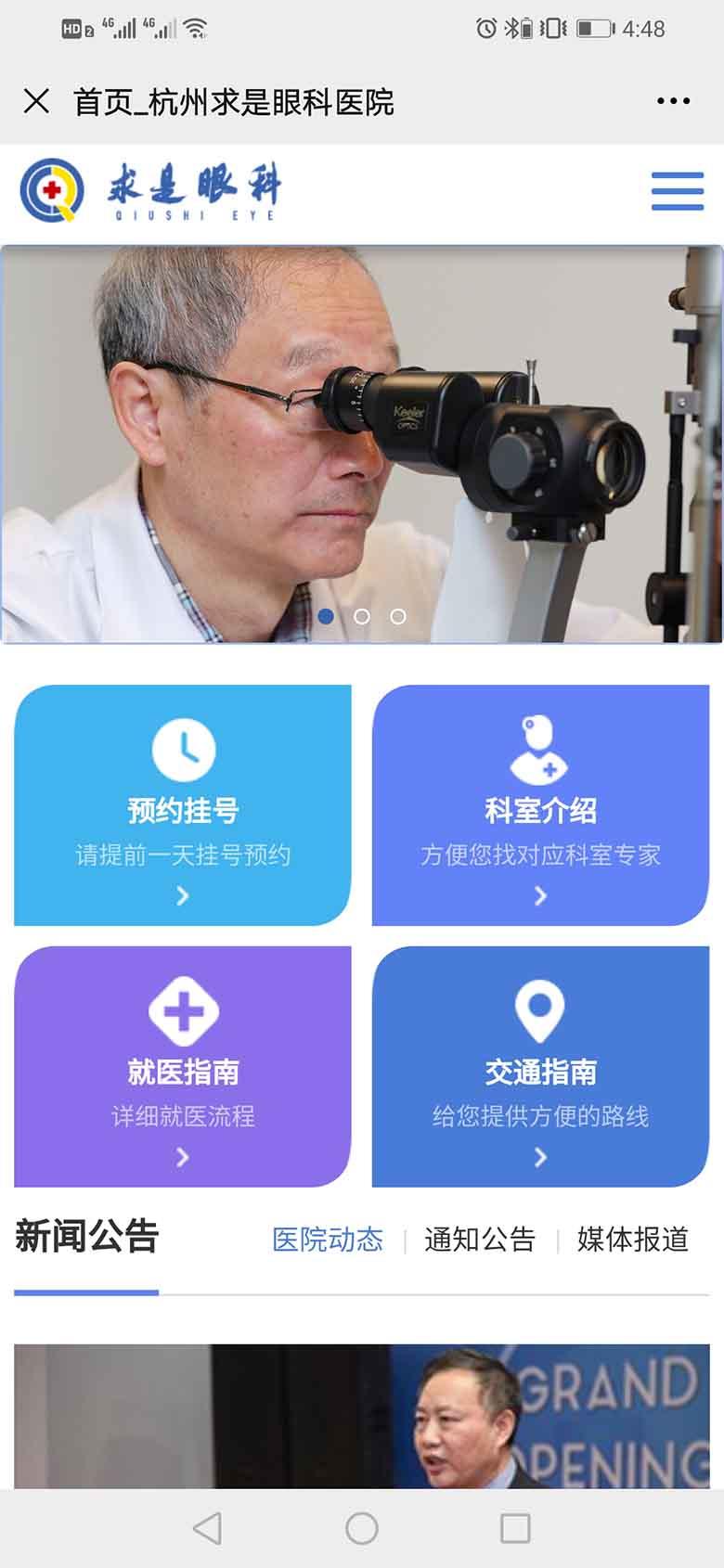The width and height of the screenshot is (724, 1568).
Task: Tap the 求是眼科 logo to go home
Action: (150, 191)
